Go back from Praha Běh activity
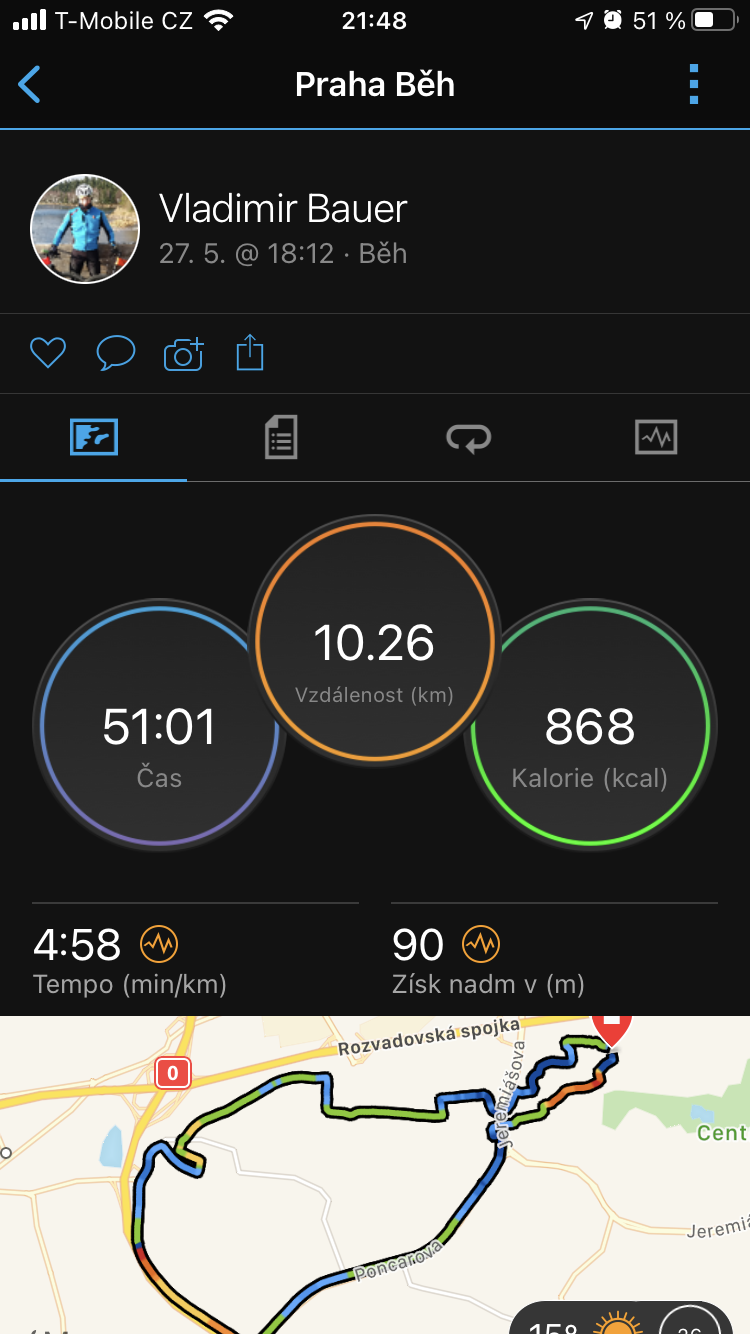750x1334 pixels. pyautogui.click(x=30, y=85)
